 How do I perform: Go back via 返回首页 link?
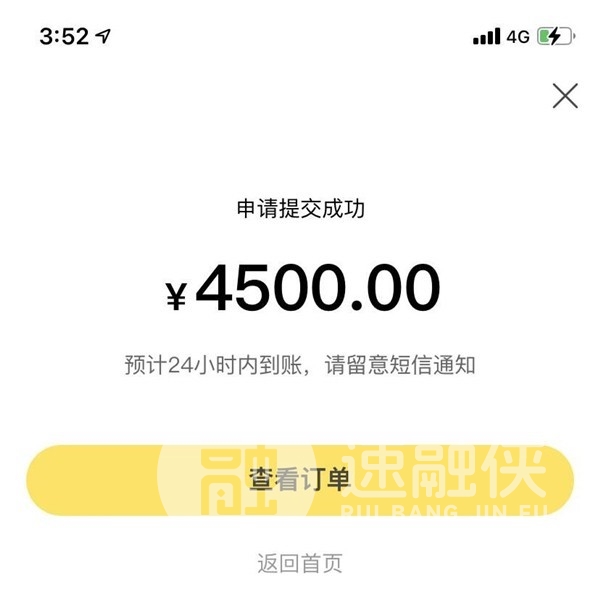pyautogui.click(x=300, y=563)
